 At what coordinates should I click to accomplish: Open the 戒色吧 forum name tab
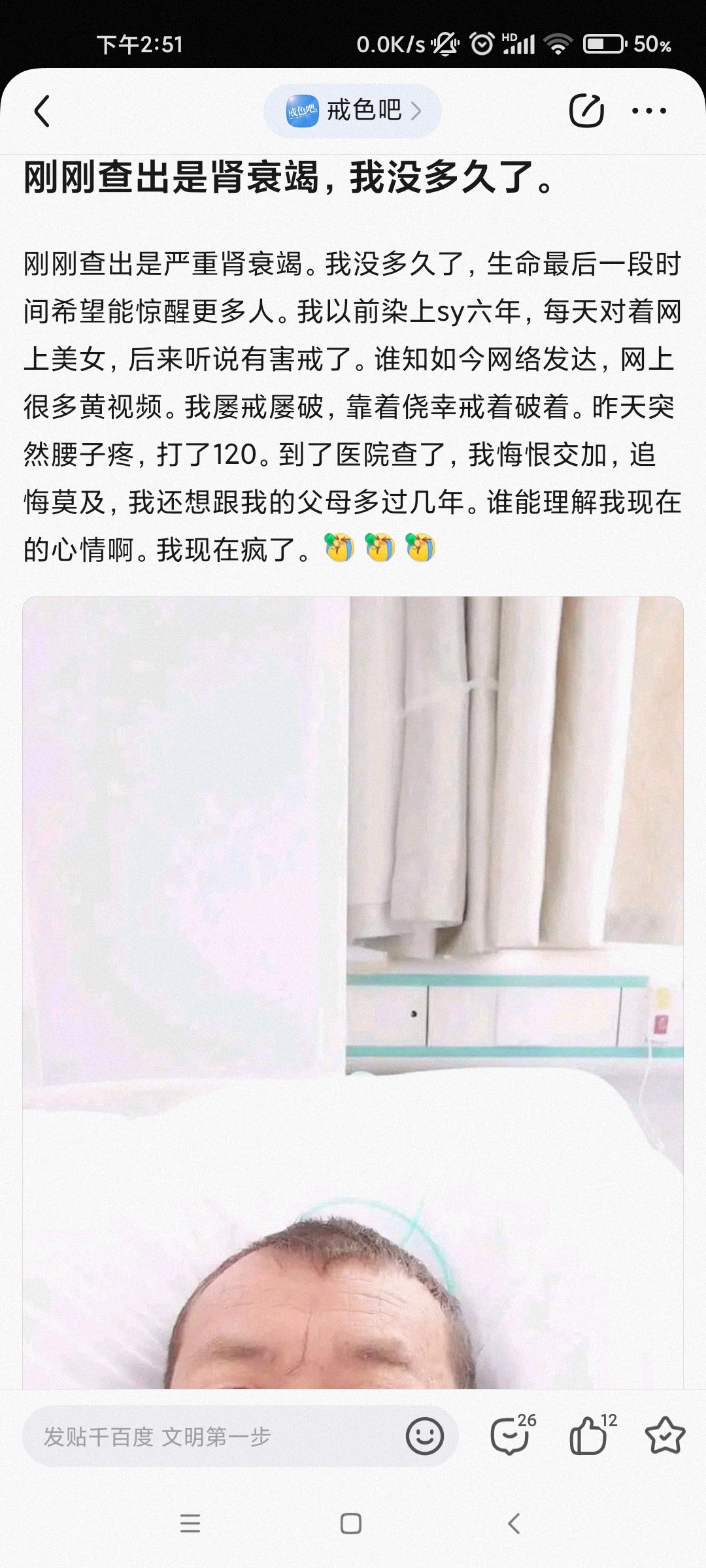[x=362, y=110]
